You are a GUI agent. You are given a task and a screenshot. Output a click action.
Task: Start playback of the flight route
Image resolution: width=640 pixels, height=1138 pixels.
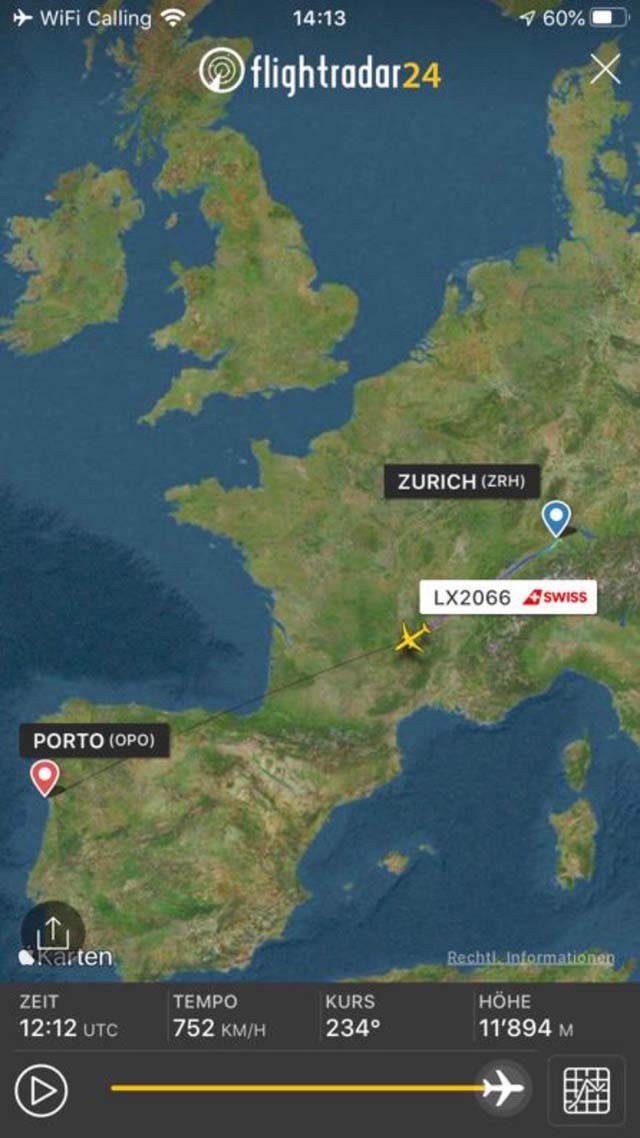pos(41,1090)
